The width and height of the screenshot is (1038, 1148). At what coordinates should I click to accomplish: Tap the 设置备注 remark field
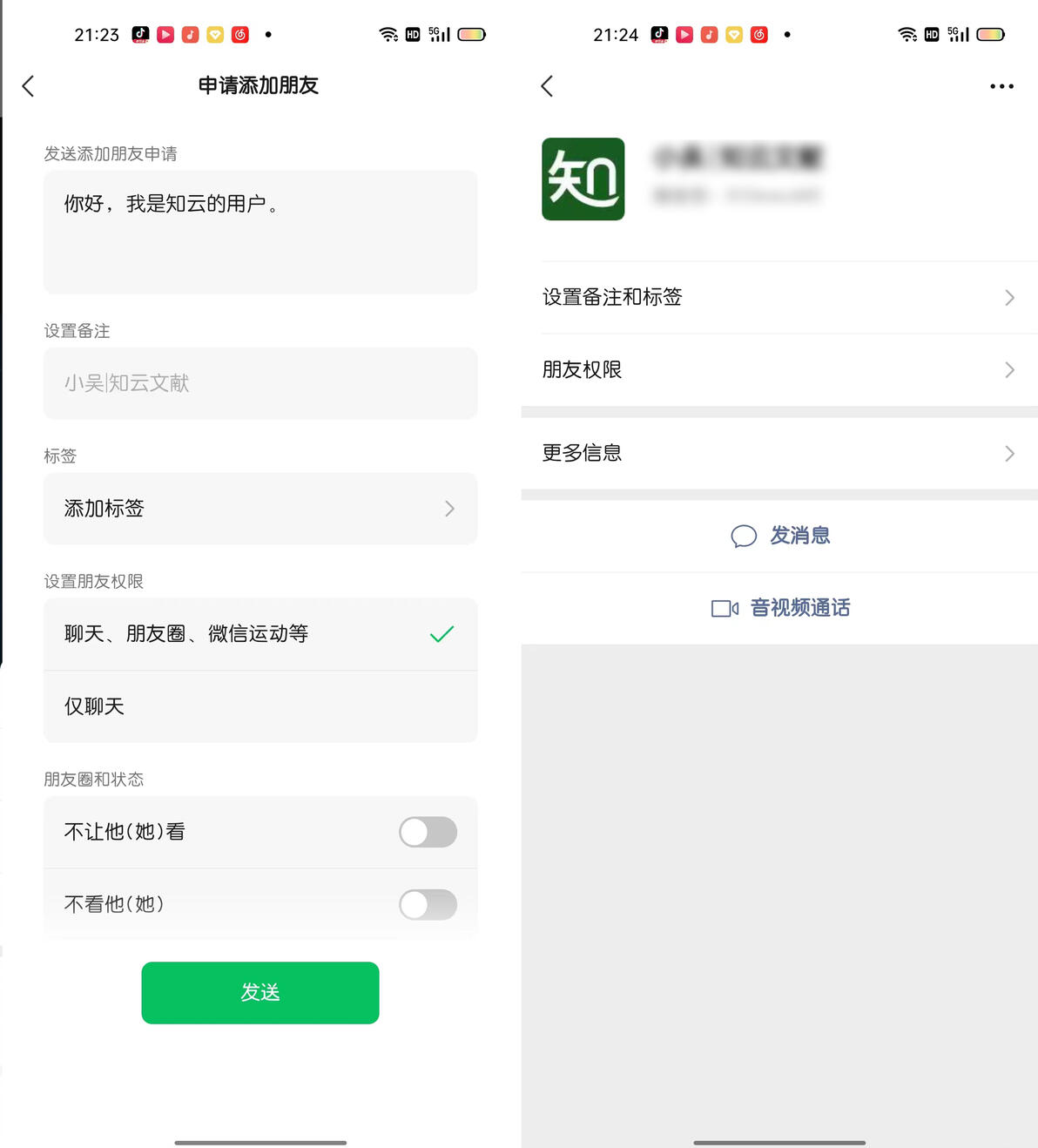point(260,383)
